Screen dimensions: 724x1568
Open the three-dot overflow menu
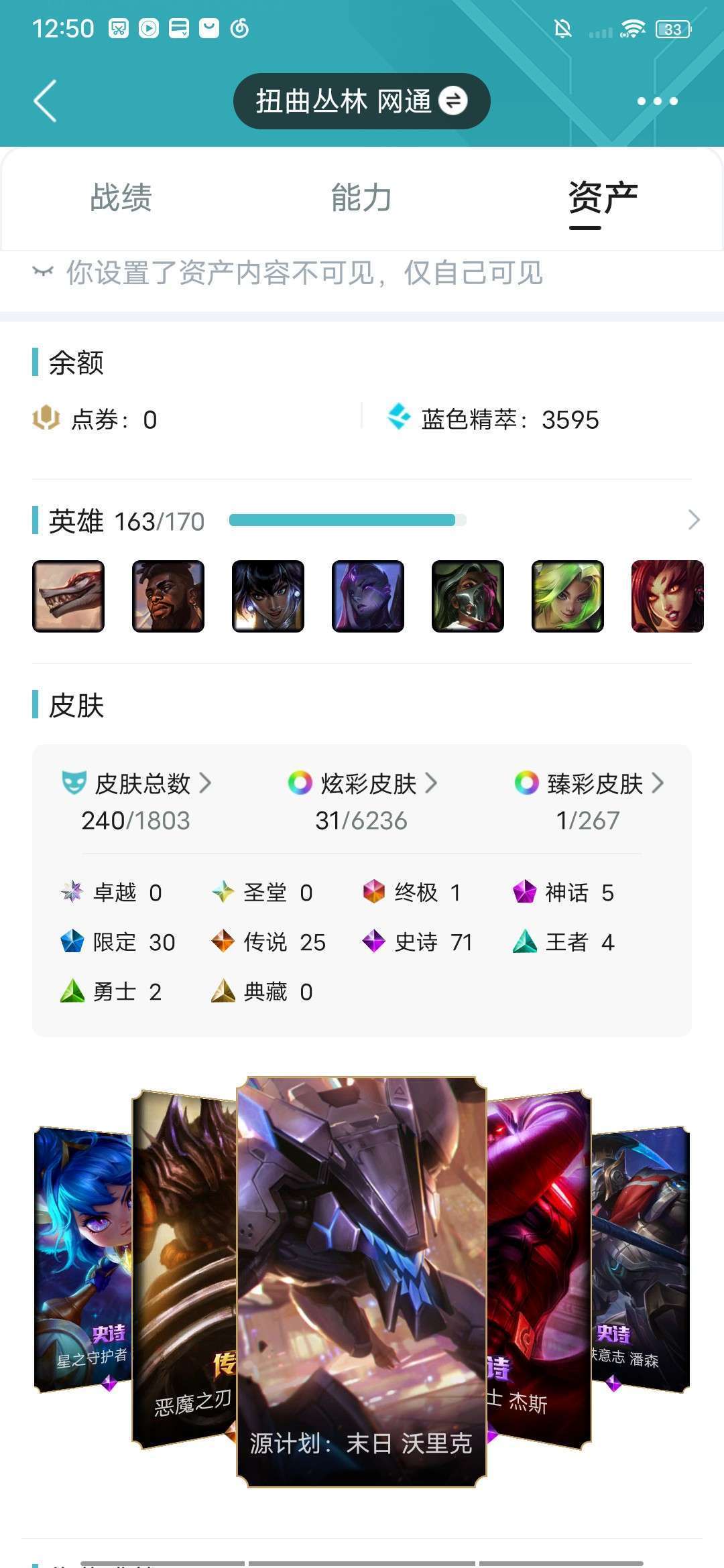(x=657, y=101)
